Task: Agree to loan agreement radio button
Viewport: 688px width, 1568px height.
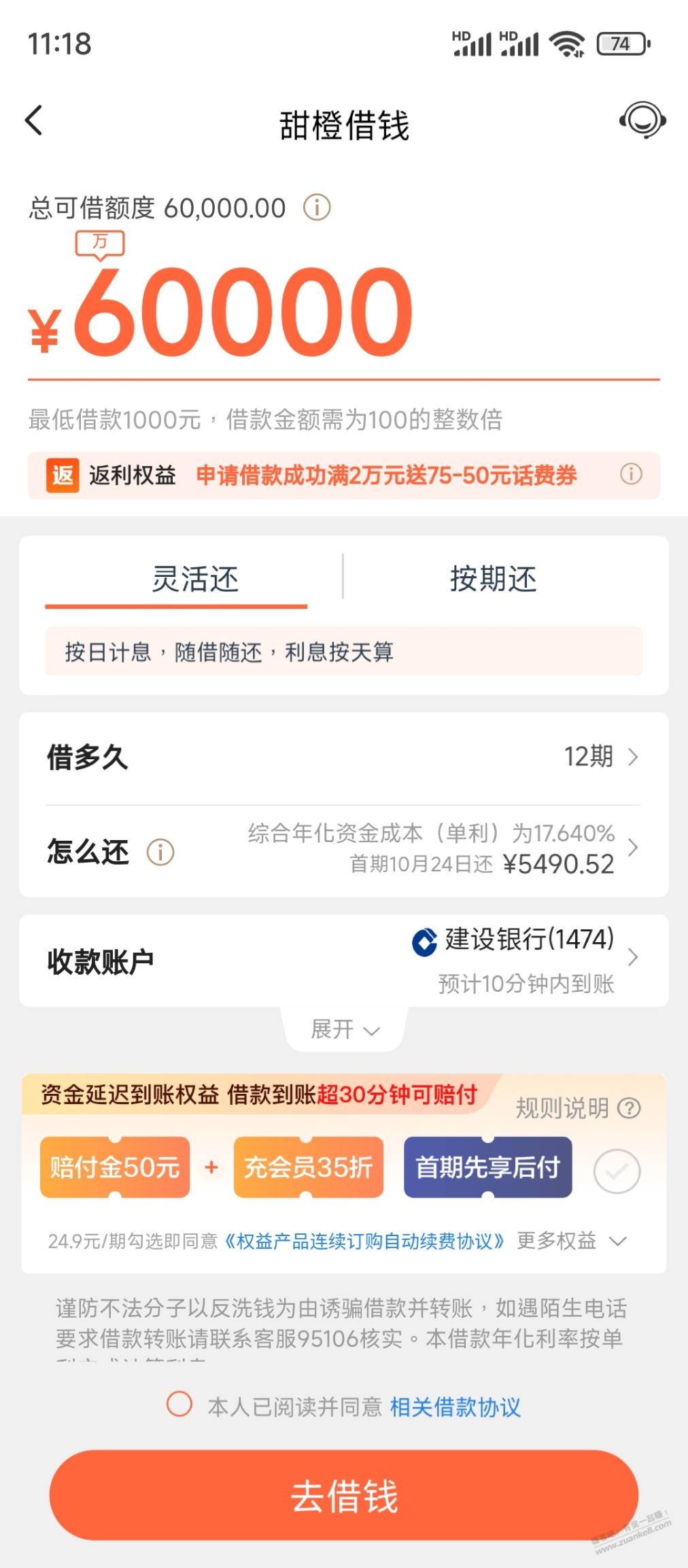Action: tap(179, 1403)
